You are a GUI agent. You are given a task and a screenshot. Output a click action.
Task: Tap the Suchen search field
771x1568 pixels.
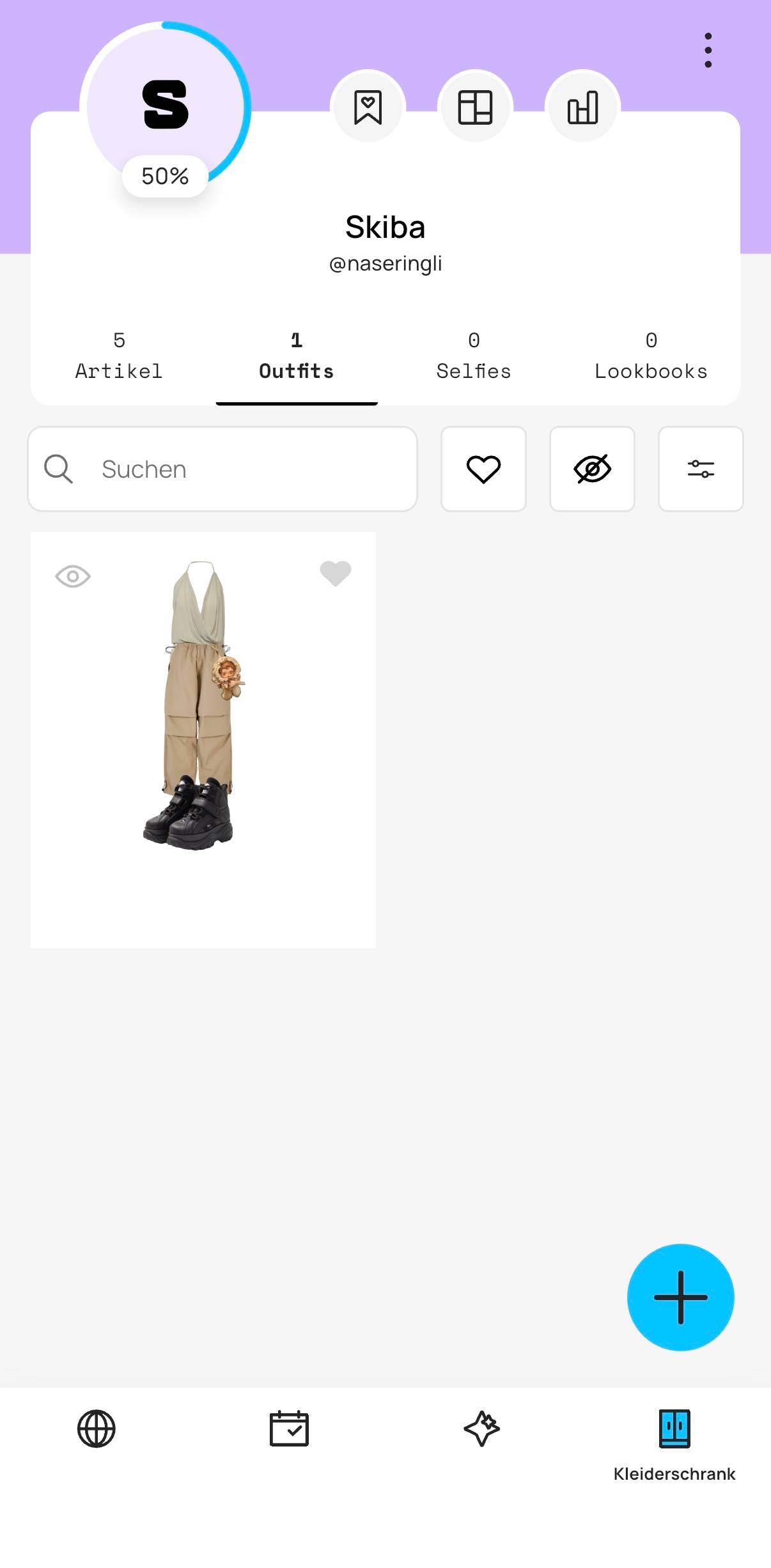pos(222,469)
